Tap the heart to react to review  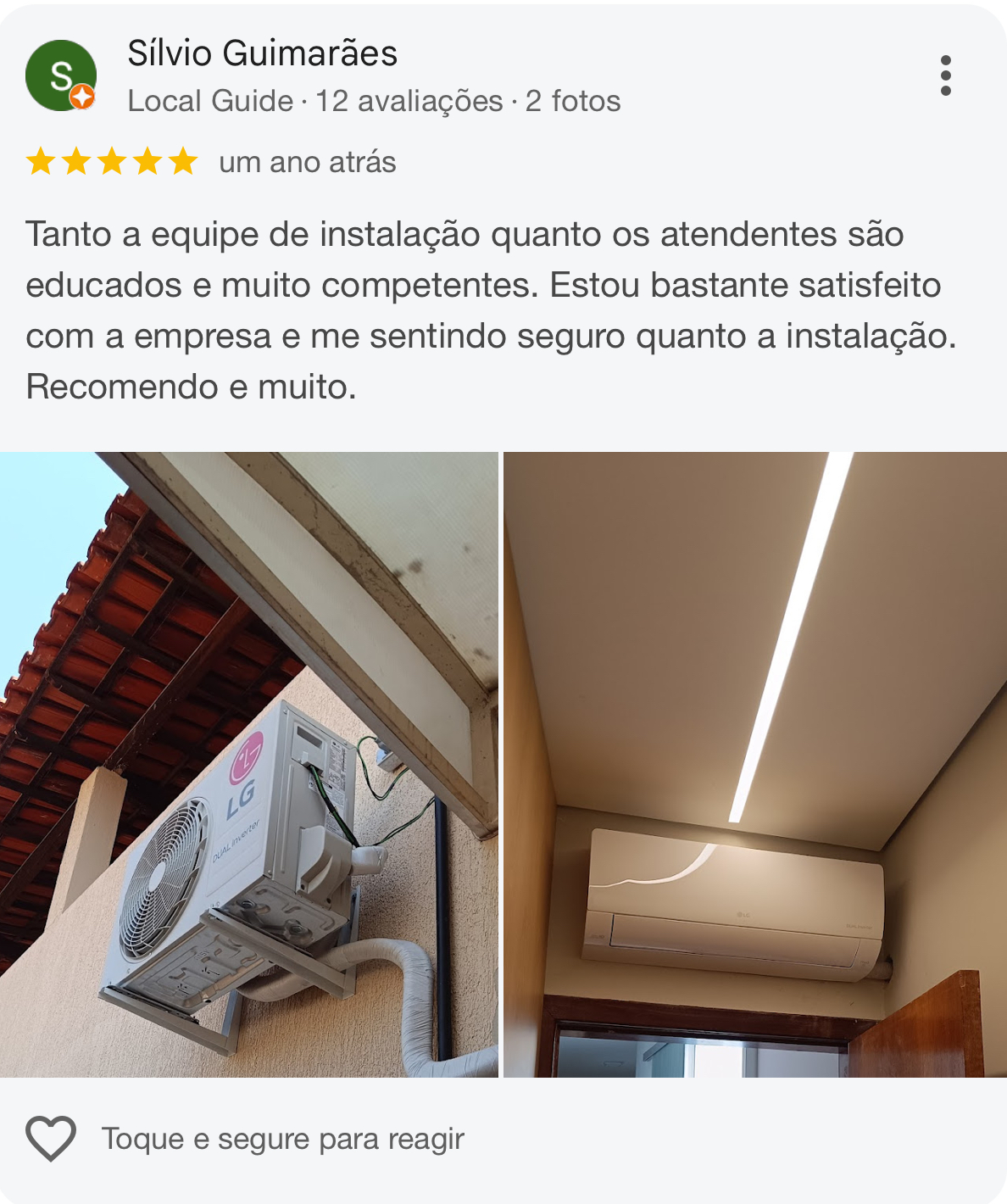click(51, 1138)
